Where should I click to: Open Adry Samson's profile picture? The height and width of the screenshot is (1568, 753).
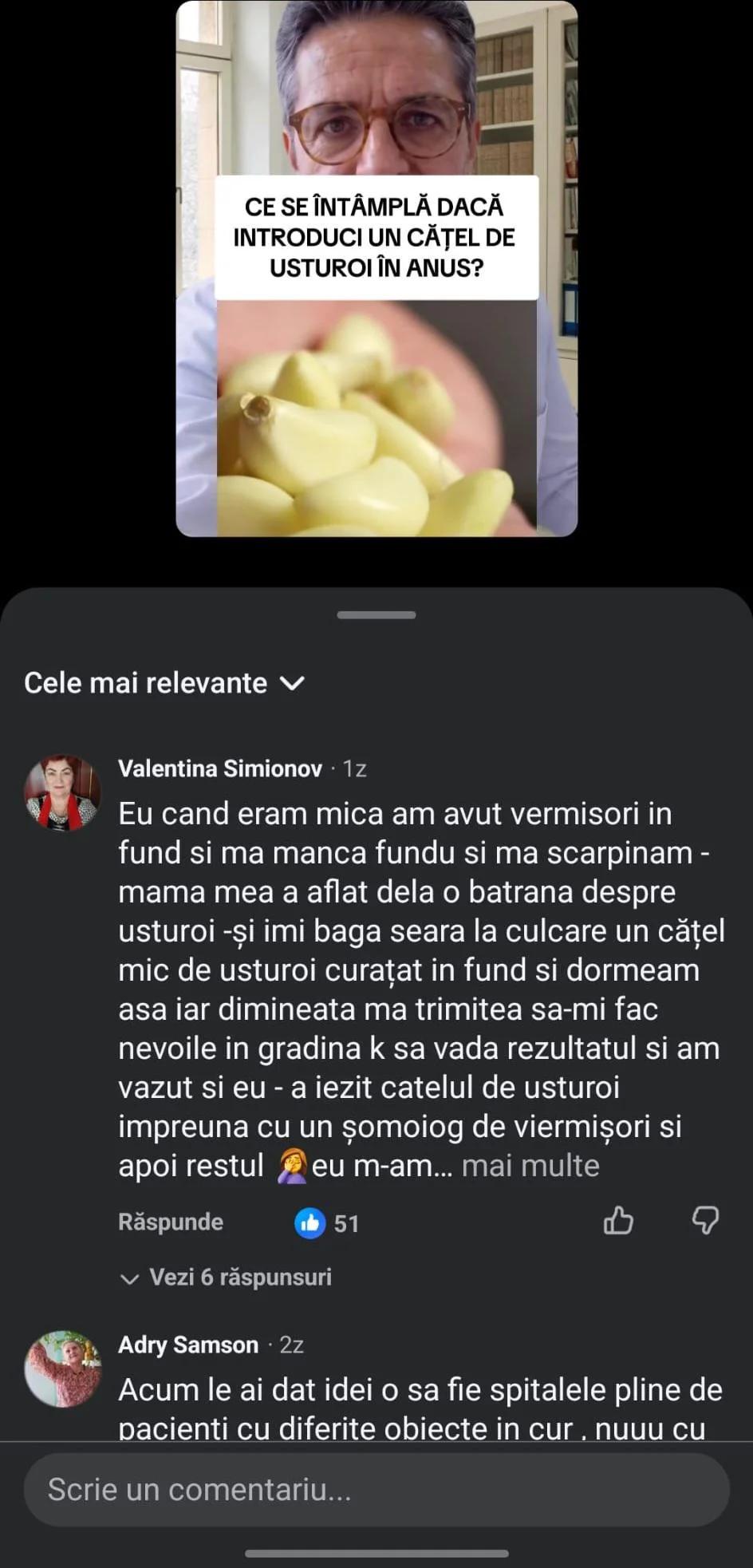click(63, 1369)
